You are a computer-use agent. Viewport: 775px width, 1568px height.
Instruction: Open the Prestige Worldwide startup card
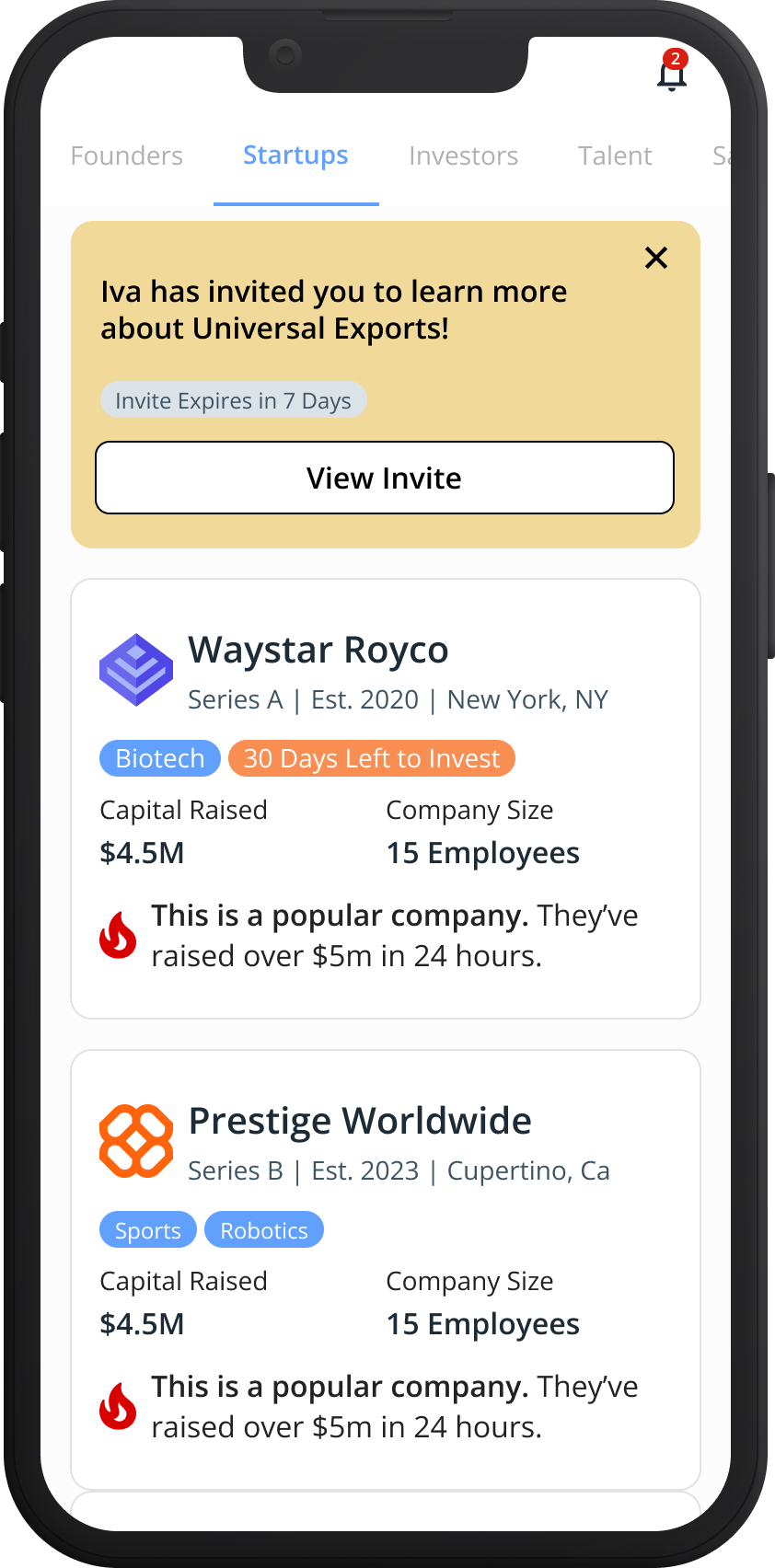click(x=359, y=1122)
